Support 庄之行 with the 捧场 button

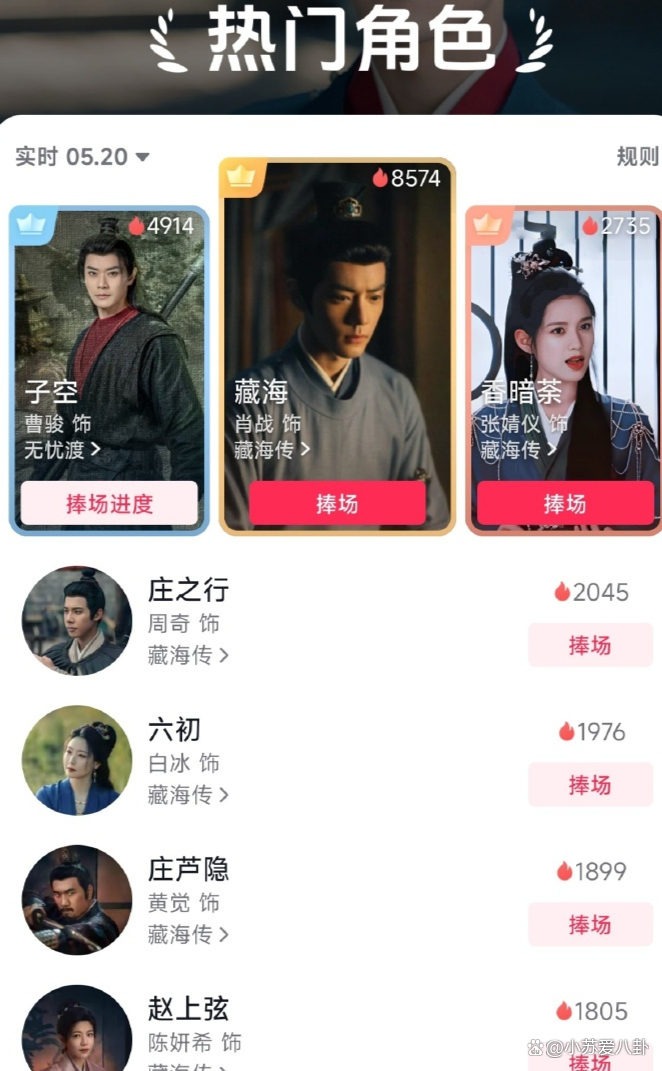(x=590, y=645)
